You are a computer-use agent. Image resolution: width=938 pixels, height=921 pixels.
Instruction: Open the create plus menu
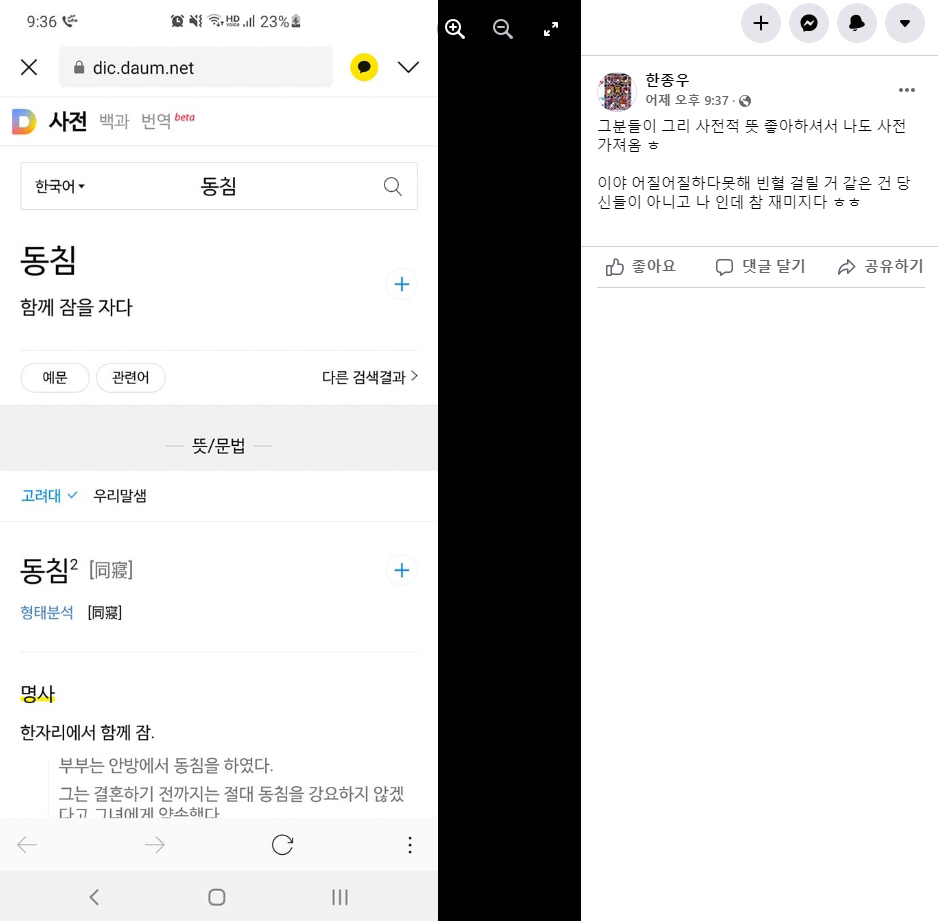click(760, 23)
